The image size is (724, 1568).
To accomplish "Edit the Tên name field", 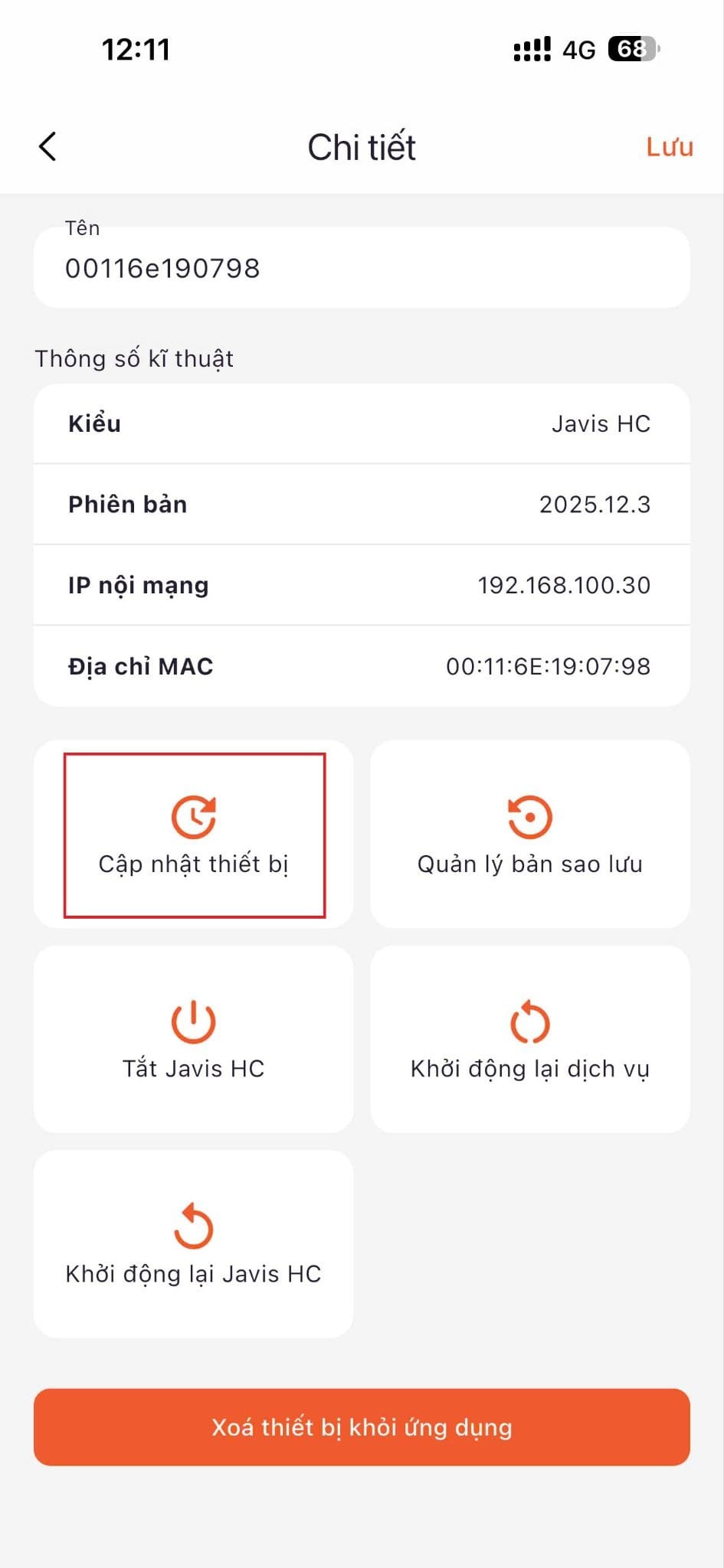I will 362,268.
